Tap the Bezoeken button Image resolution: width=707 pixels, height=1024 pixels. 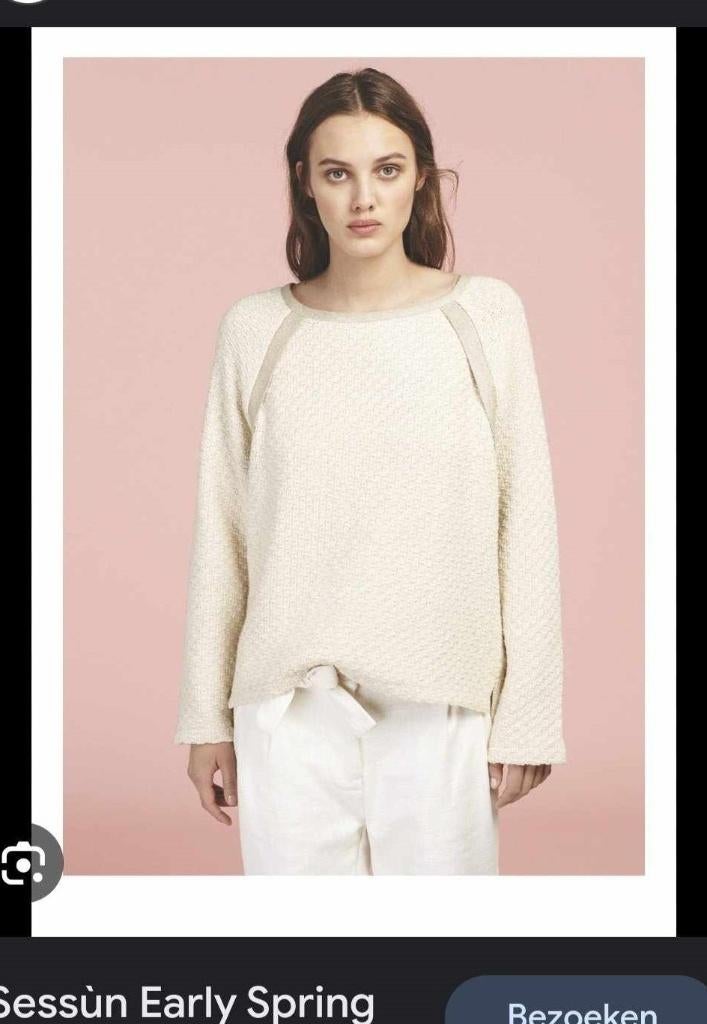581,1007
